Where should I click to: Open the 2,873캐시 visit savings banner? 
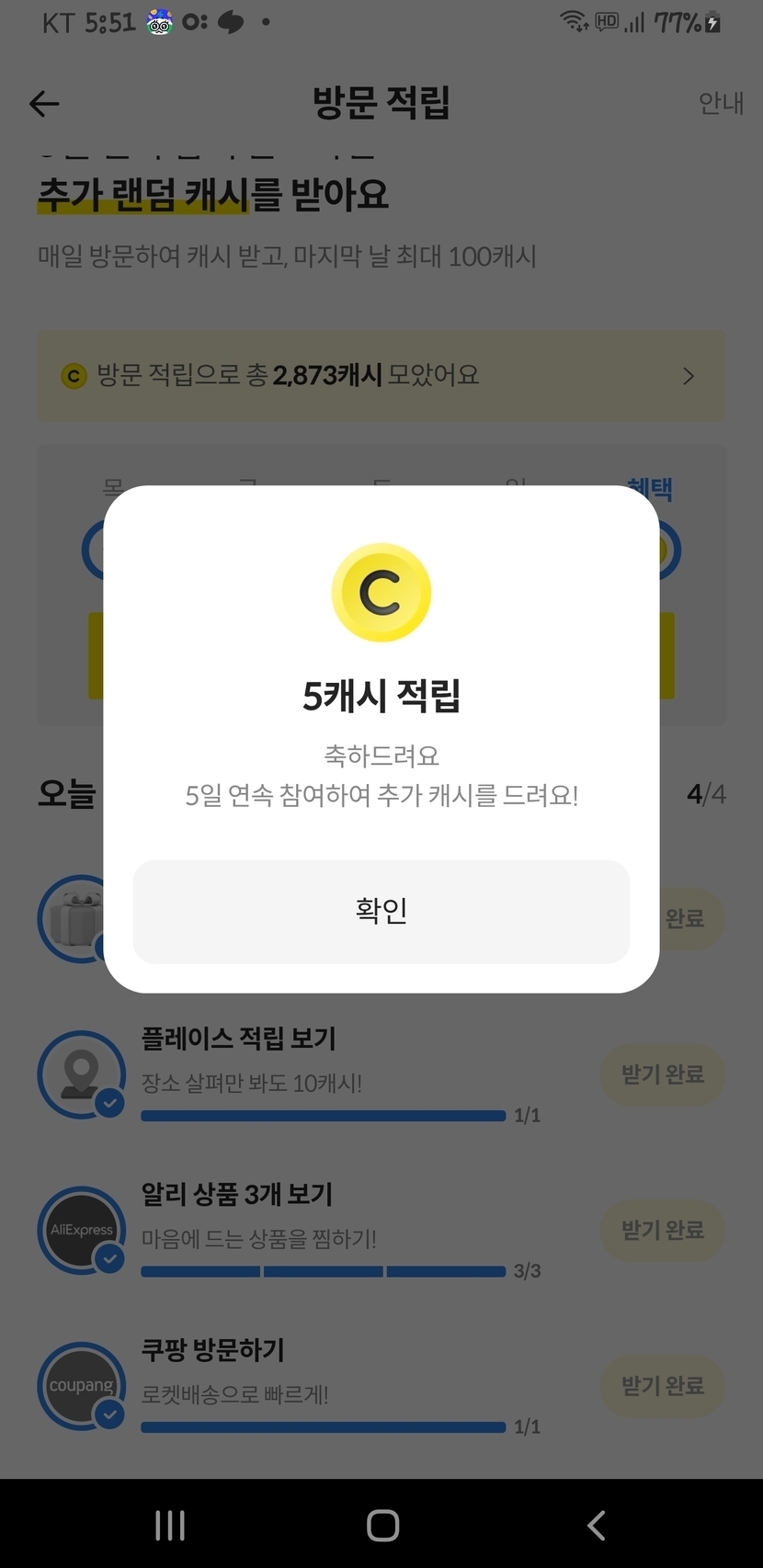[x=381, y=376]
